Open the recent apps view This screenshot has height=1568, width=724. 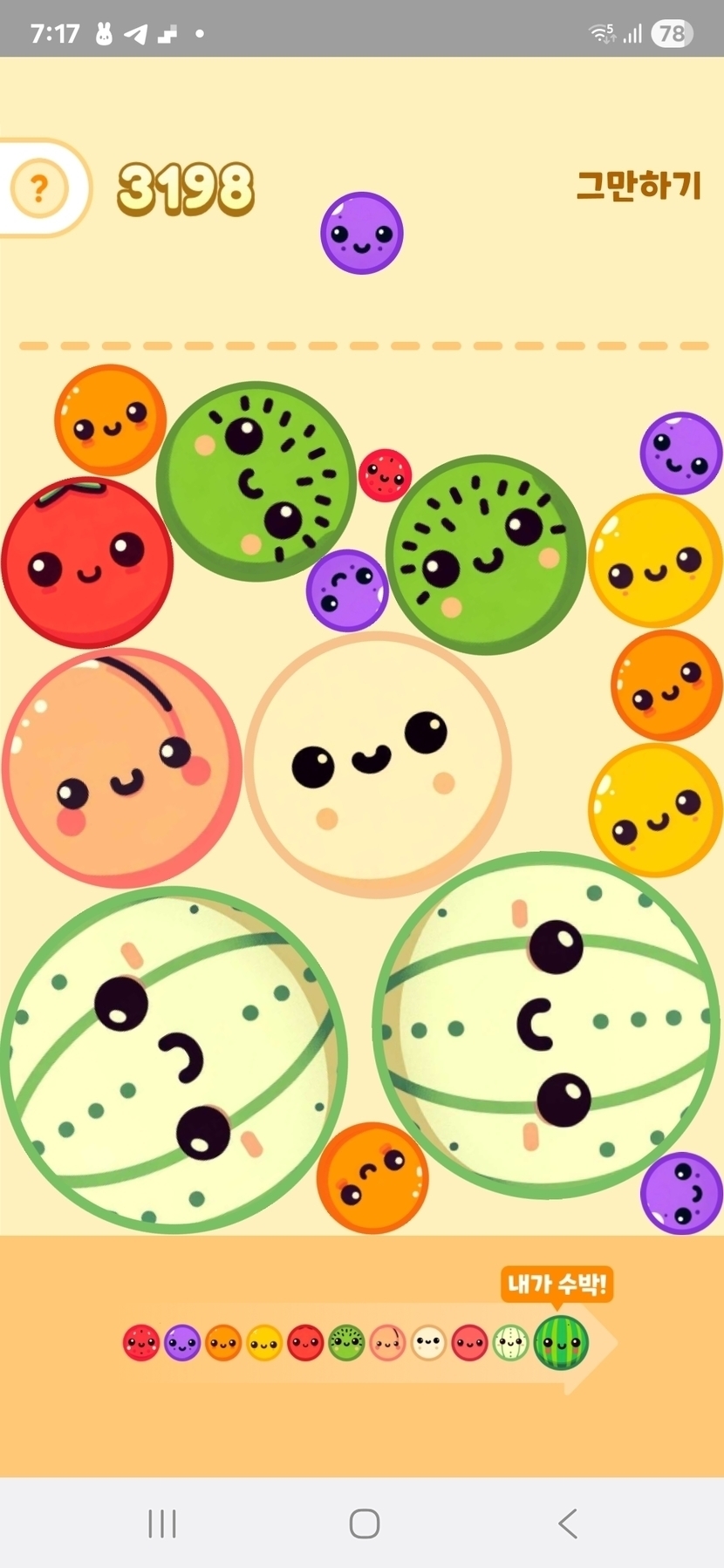(x=162, y=1524)
